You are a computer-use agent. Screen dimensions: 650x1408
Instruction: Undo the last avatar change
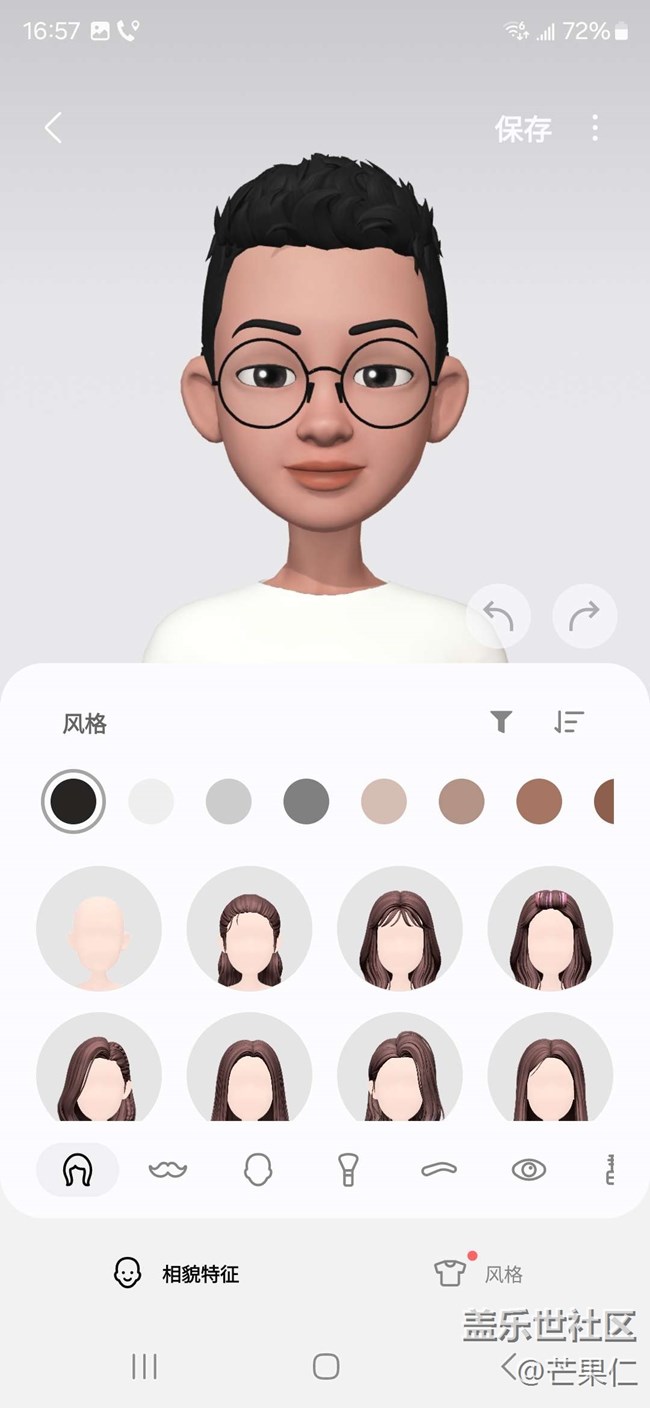498,616
